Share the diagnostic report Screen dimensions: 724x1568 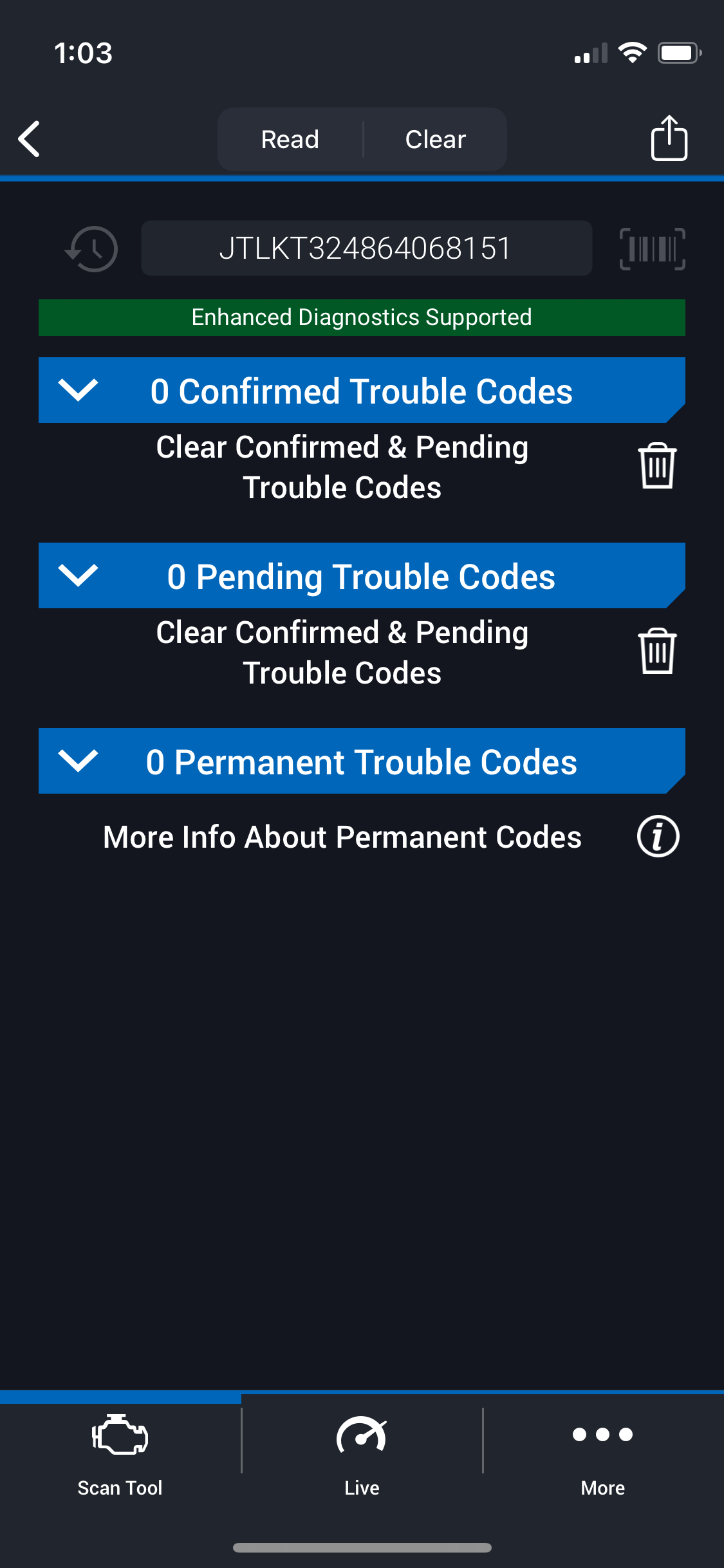[669, 138]
